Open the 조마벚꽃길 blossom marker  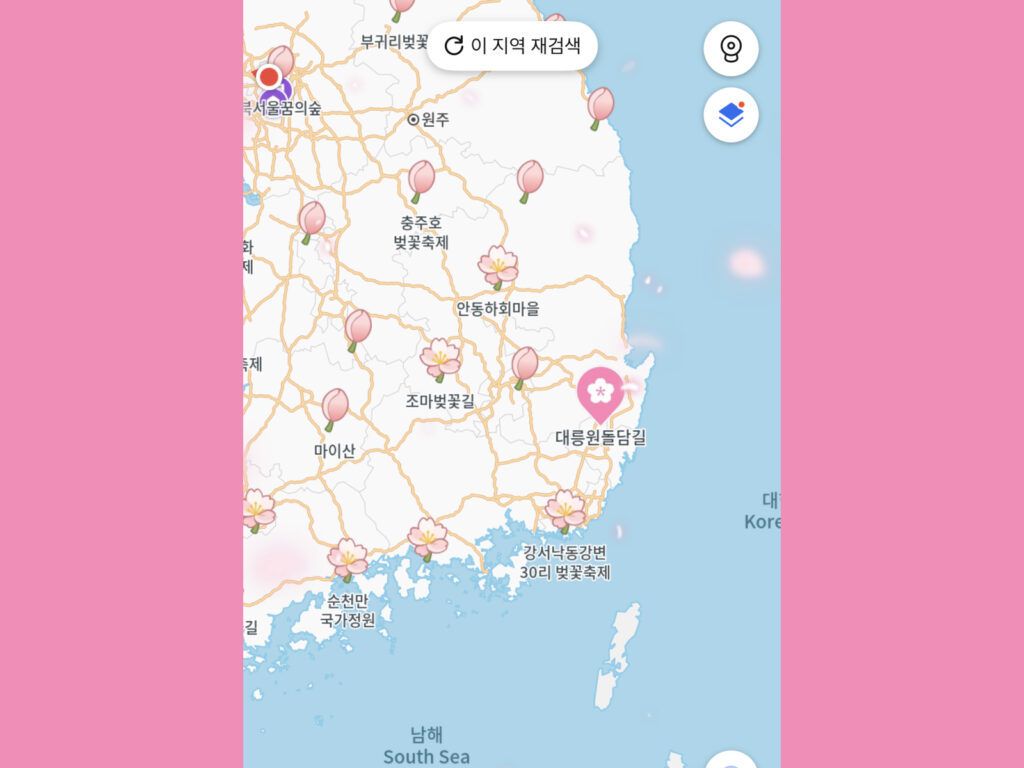tap(440, 358)
